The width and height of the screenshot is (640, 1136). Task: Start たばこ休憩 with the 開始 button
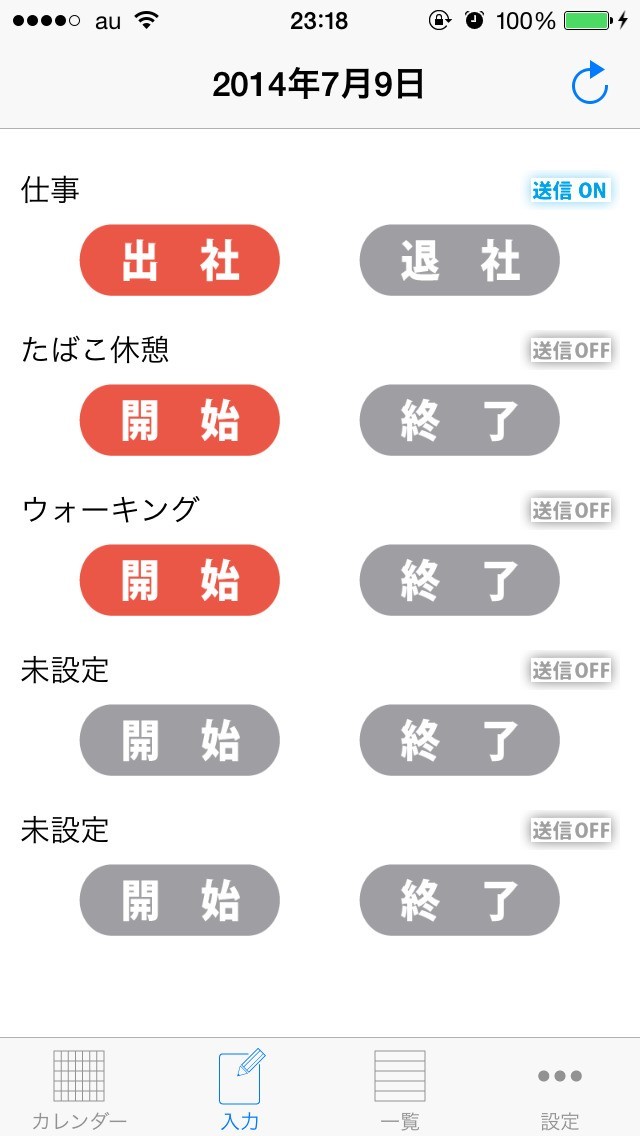tap(180, 420)
